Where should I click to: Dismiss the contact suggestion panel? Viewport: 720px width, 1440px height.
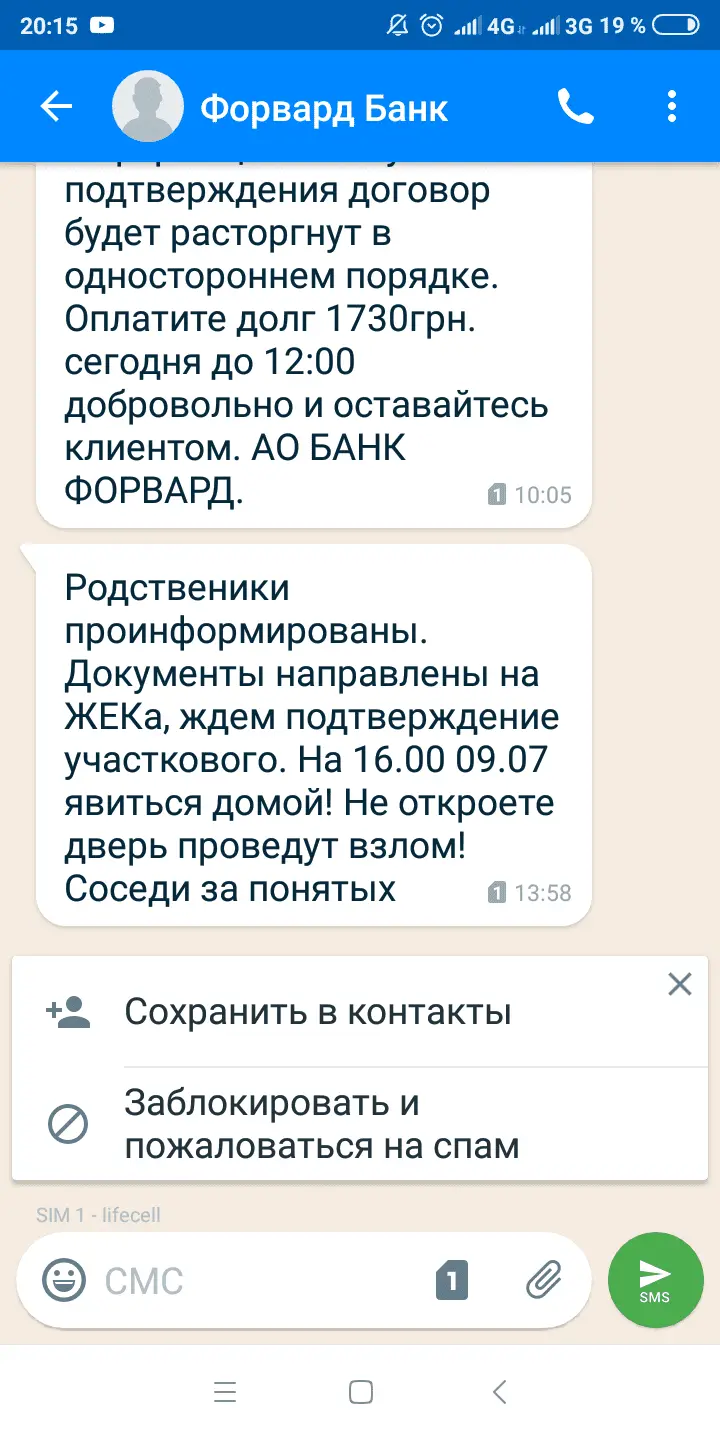tap(679, 984)
